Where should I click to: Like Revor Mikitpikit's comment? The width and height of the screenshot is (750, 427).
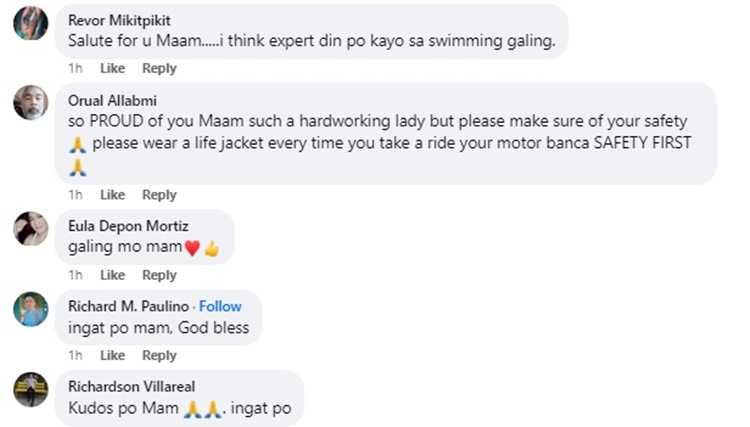tap(112, 68)
